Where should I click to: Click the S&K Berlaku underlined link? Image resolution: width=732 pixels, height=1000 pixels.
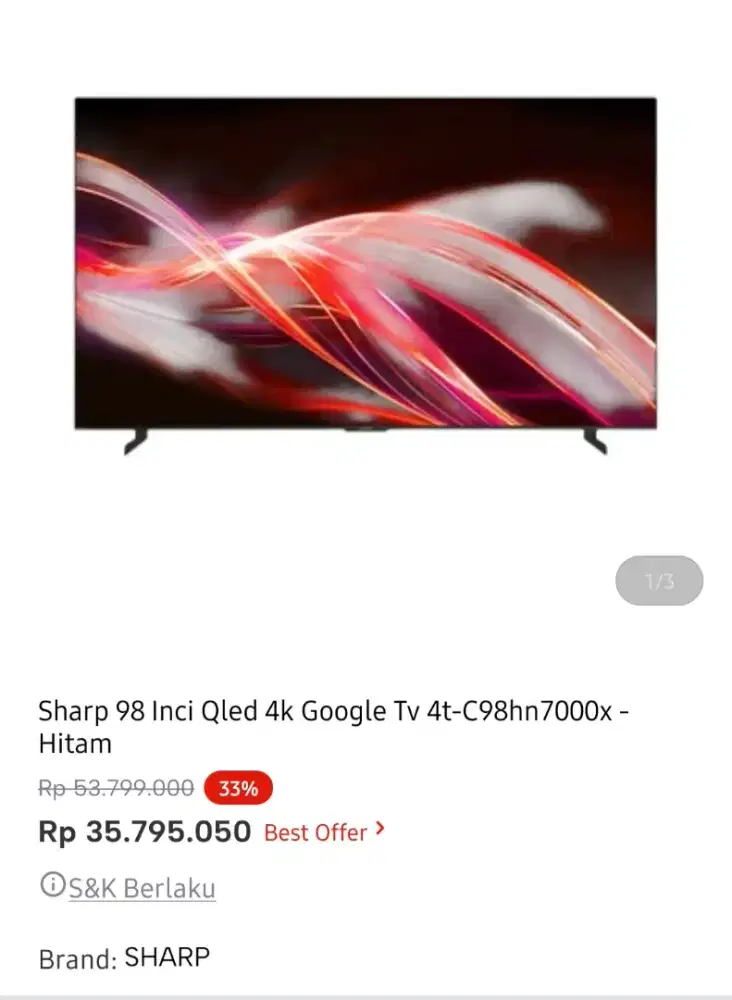(x=140, y=887)
